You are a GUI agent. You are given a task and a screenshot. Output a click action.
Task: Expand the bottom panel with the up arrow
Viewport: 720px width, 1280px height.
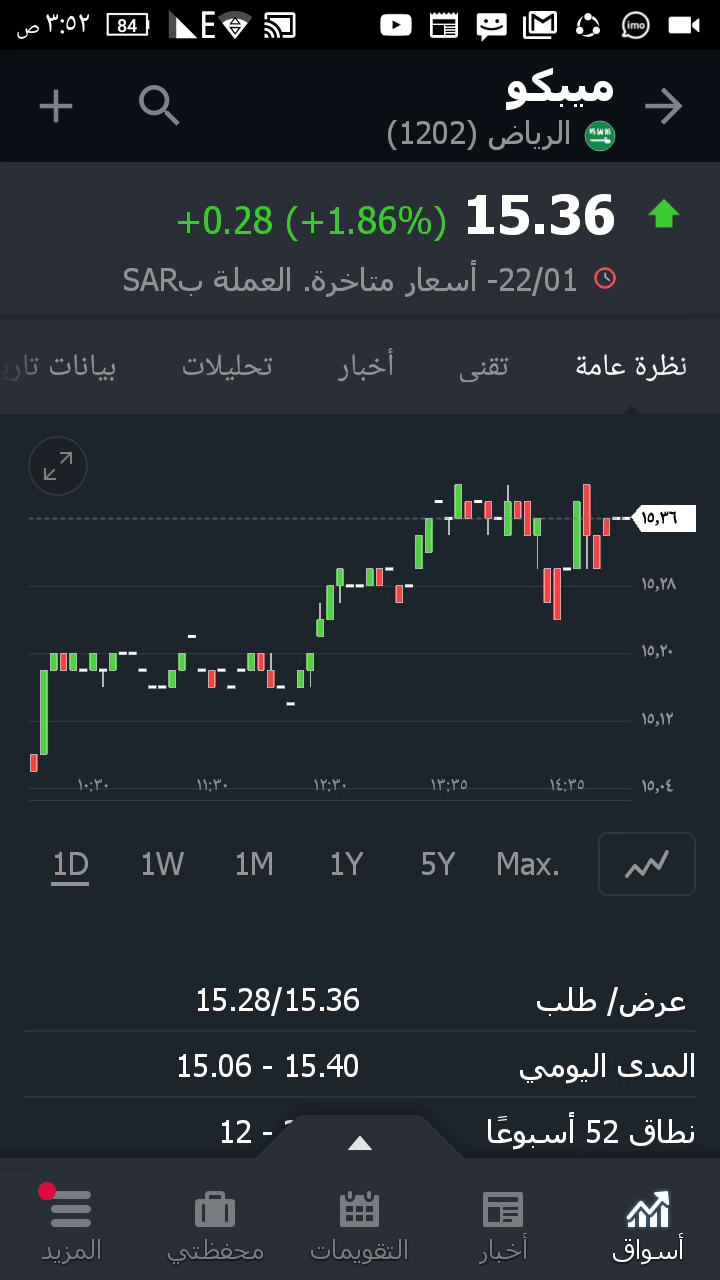(360, 1143)
